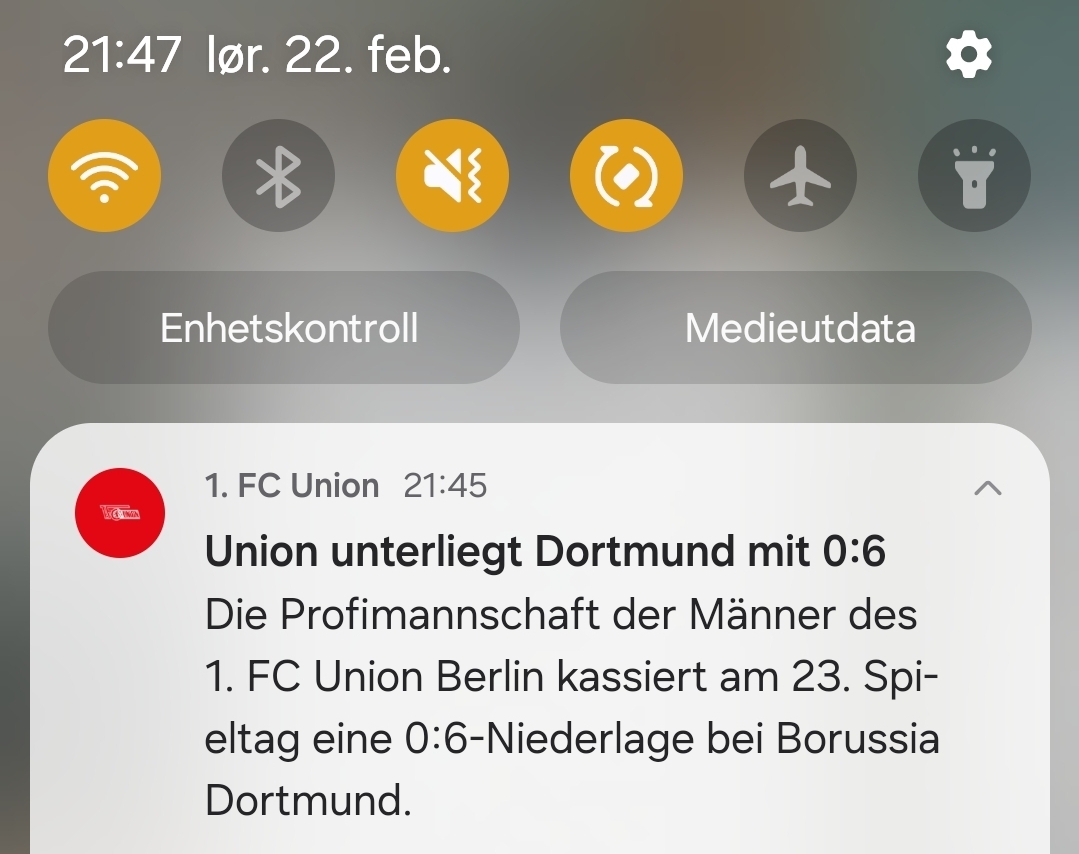The height and width of the screenshot is (854, 1079).
Task: Collapse the 1. FC Union notification
Action: pyautogui.click(x=987, y=488)
